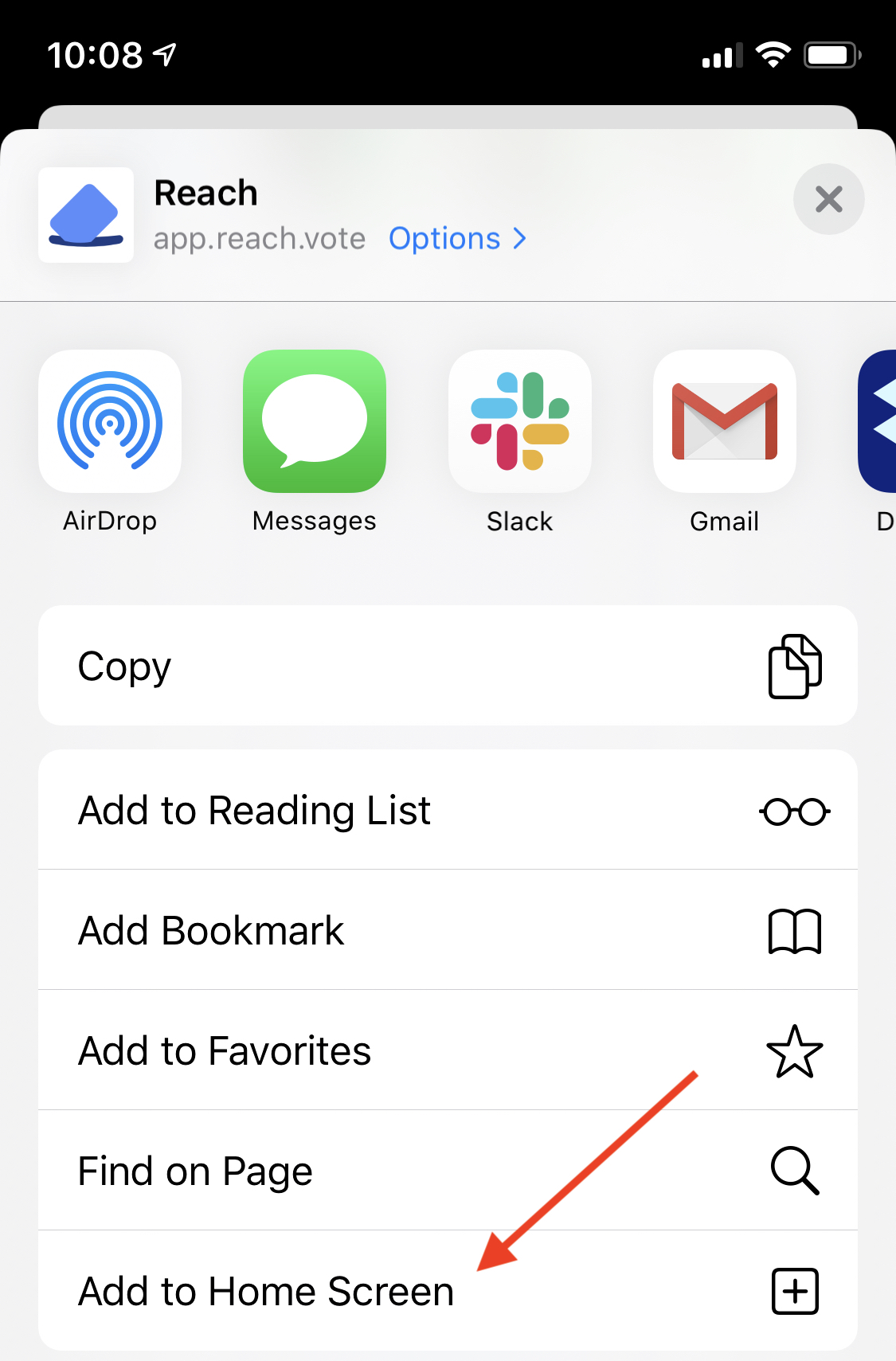
Task: Copy the page link
Action: 448,666
